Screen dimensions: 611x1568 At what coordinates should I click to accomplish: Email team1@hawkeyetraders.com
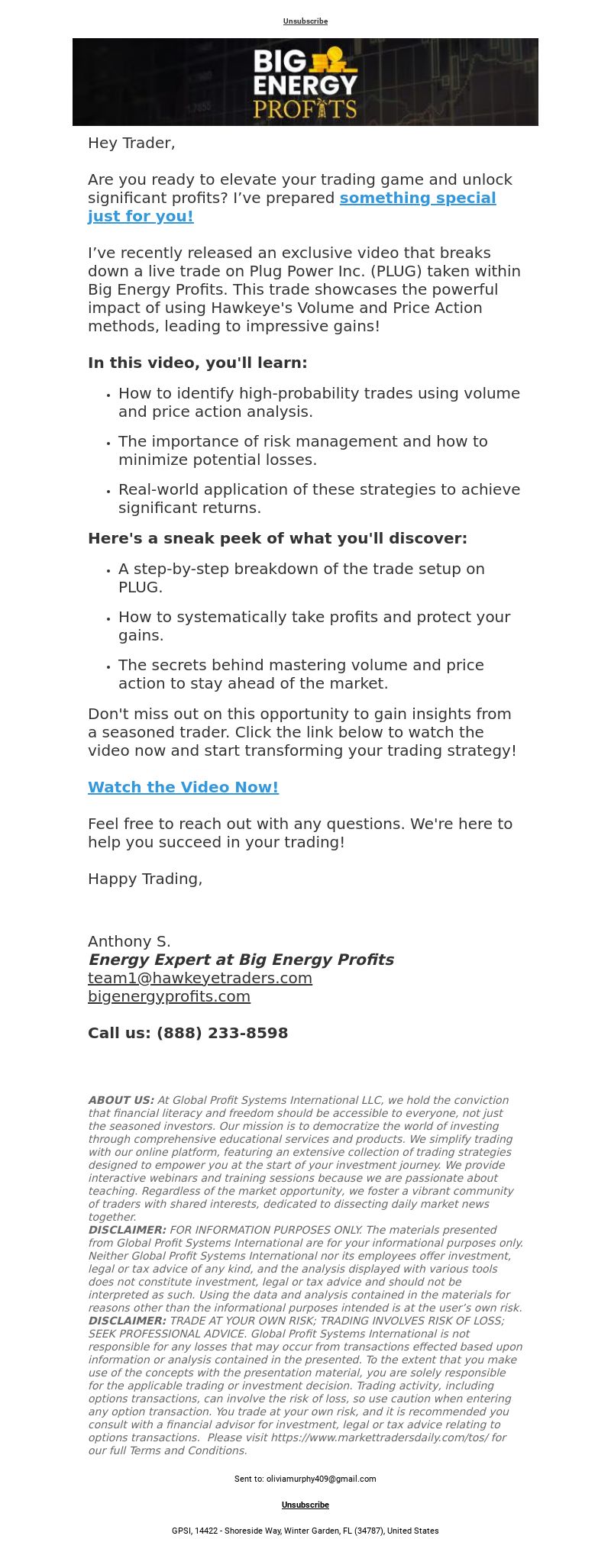(x=200, y=978)
